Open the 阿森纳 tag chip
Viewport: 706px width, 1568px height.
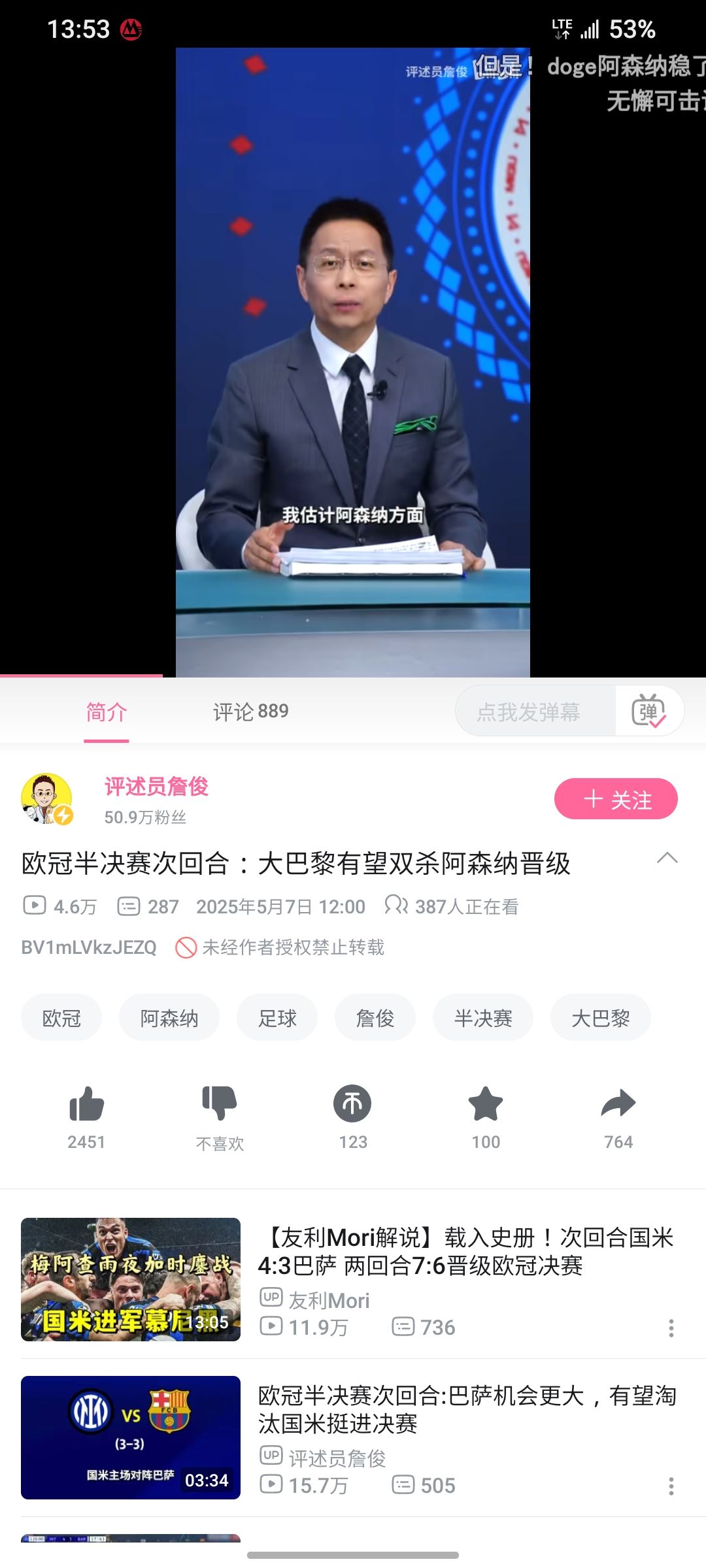point(169,1017)
